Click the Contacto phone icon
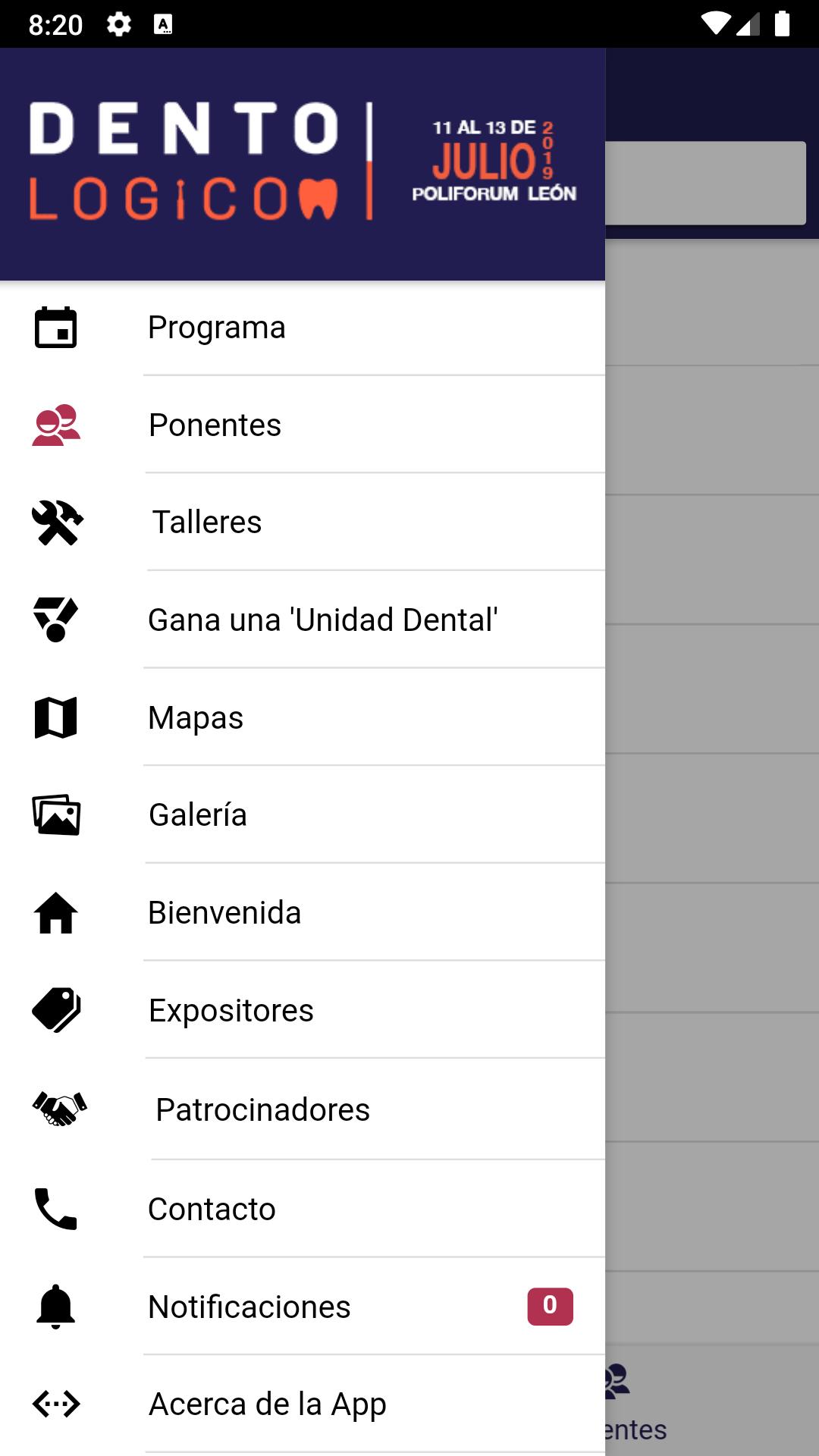819x1456 pixels. coord(55,1209)
